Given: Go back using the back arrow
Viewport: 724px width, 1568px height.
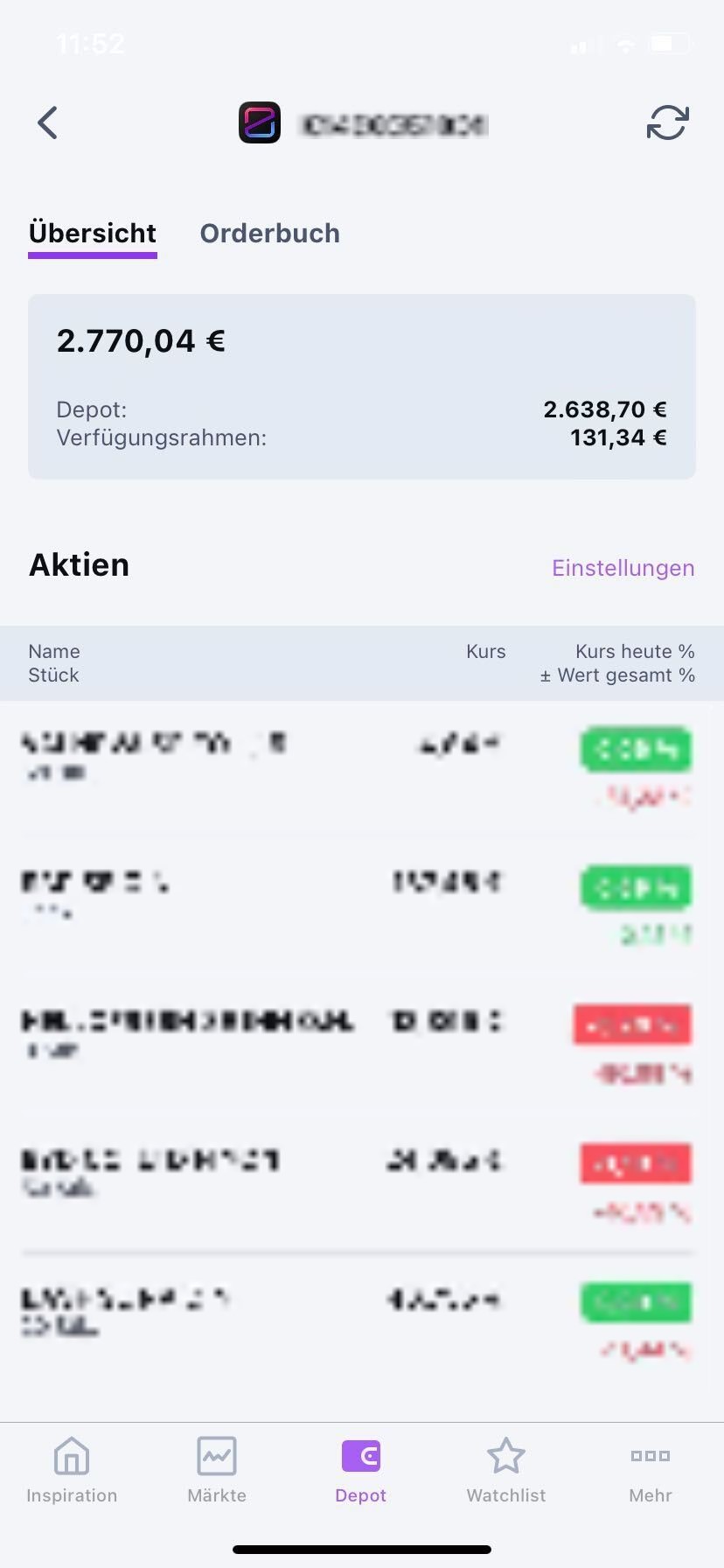Looking at the screenshot, I should pos(48,123).
